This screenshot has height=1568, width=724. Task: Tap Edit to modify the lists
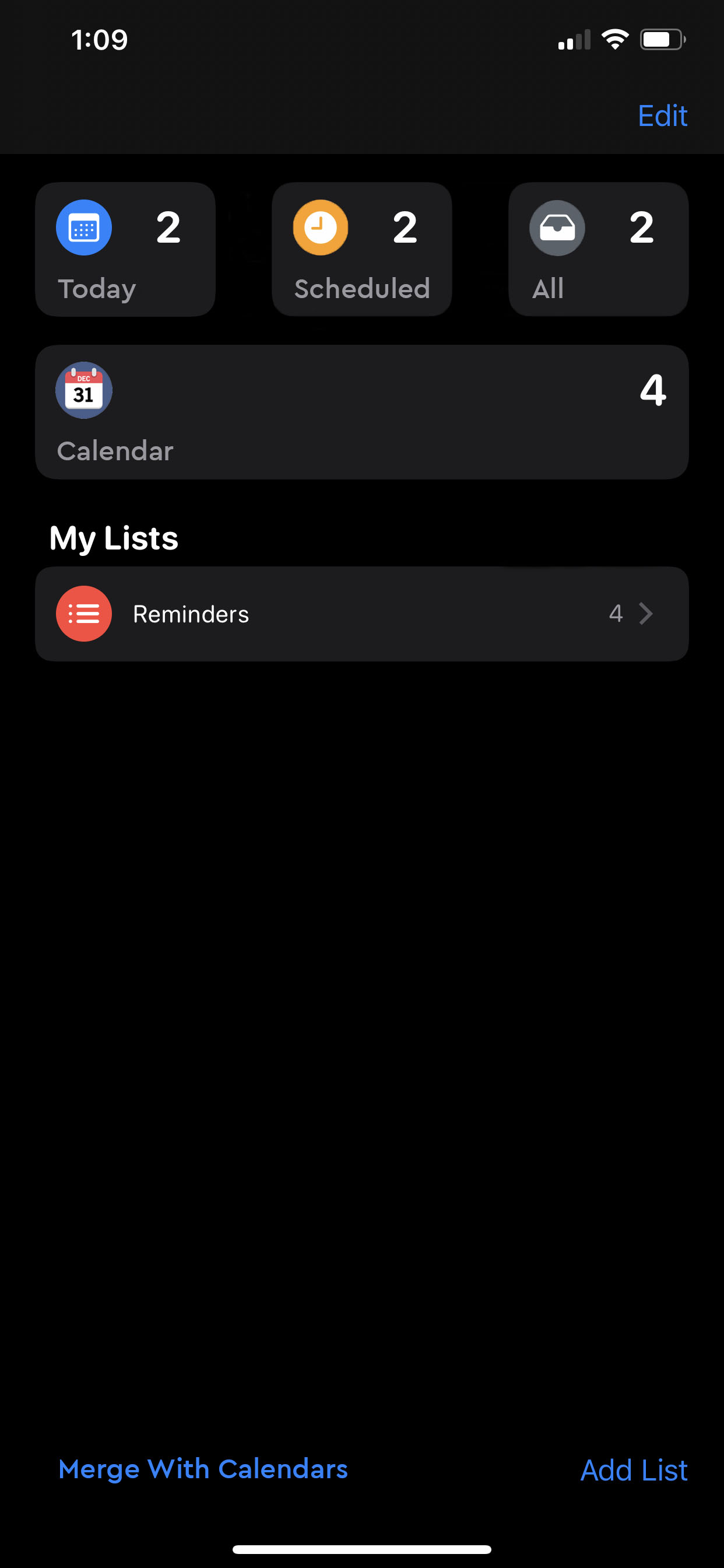click(x=662, y=116)
